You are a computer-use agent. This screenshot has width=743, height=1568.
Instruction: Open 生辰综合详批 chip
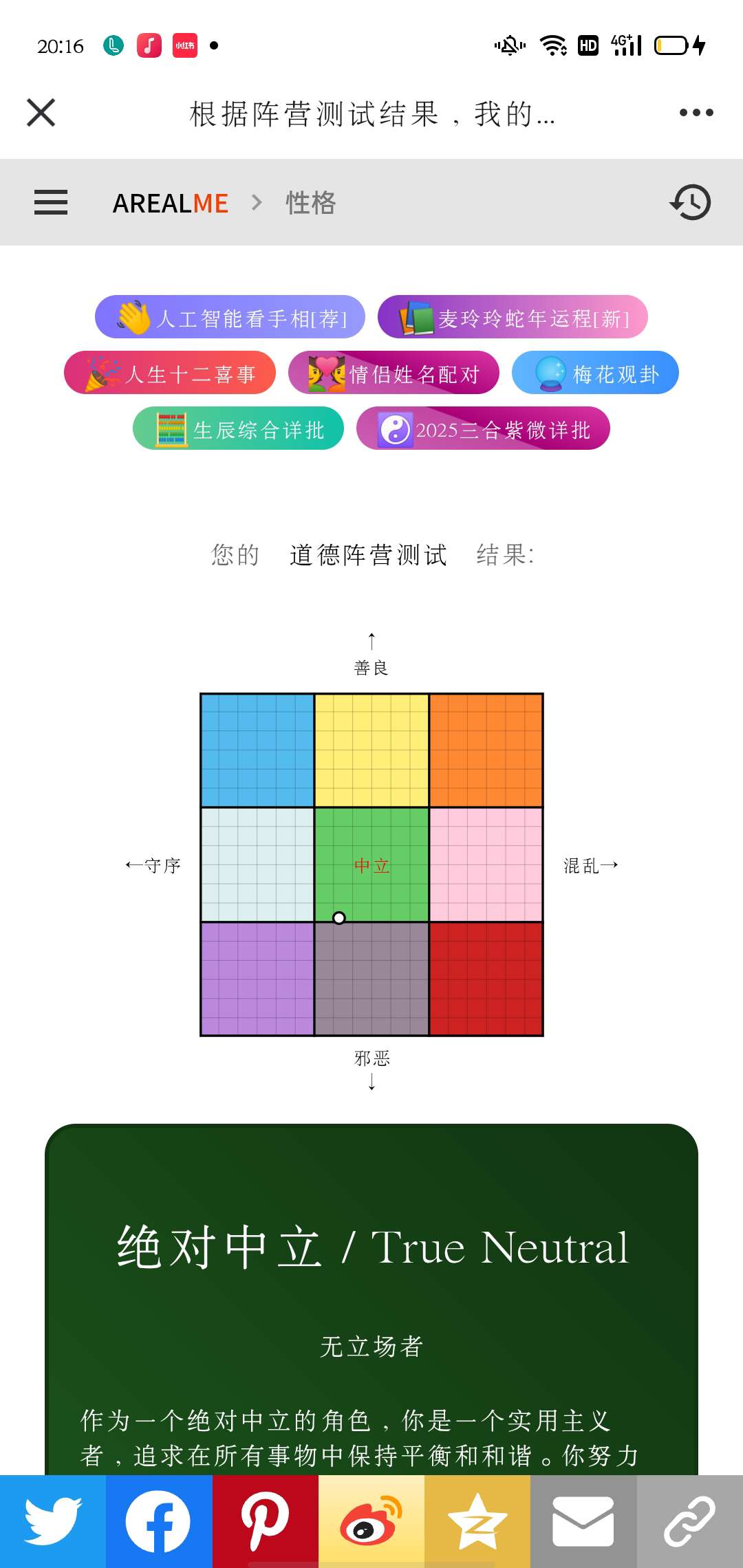[238, 428]
